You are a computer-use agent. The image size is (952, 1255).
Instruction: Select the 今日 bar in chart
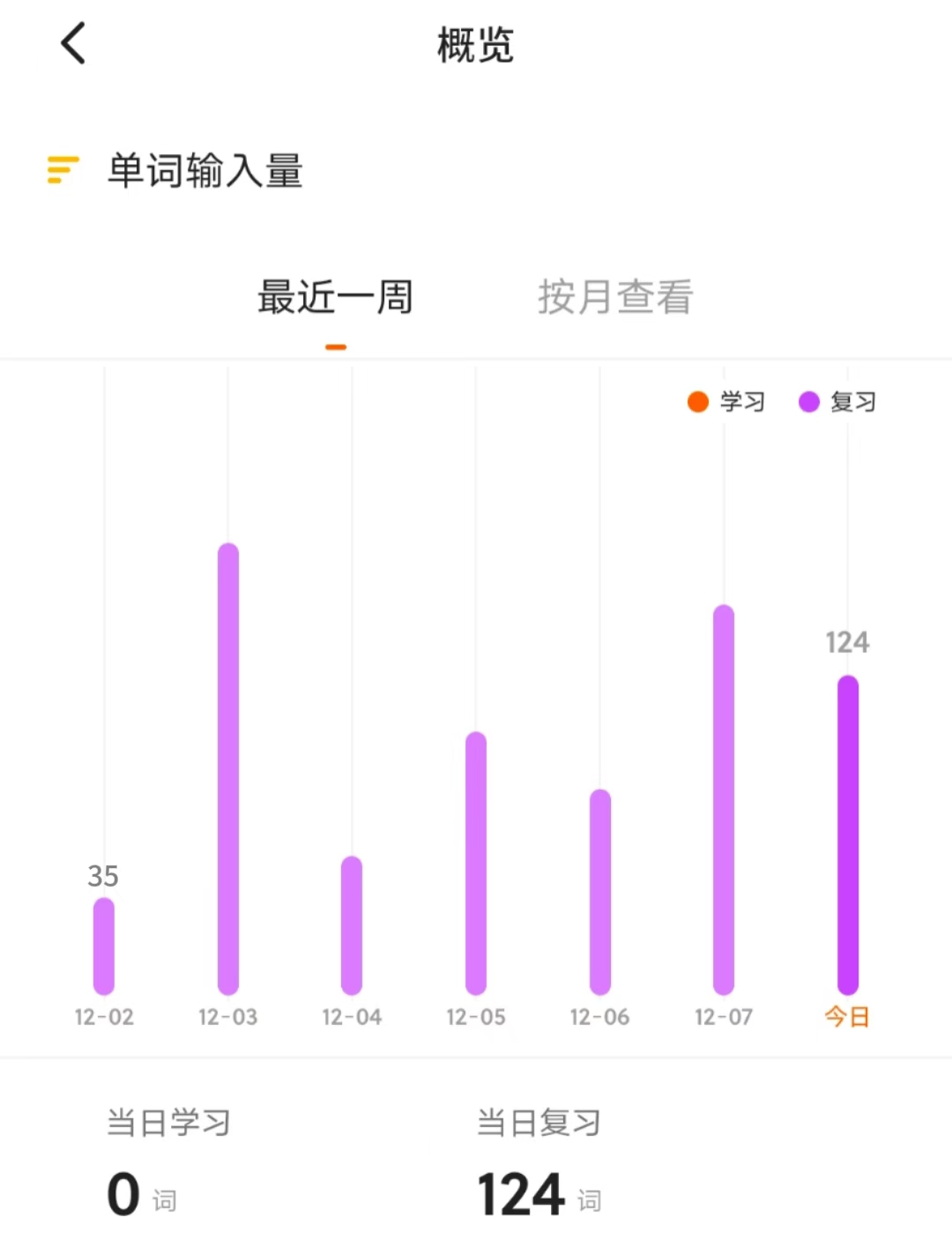(x=848, y=835)
